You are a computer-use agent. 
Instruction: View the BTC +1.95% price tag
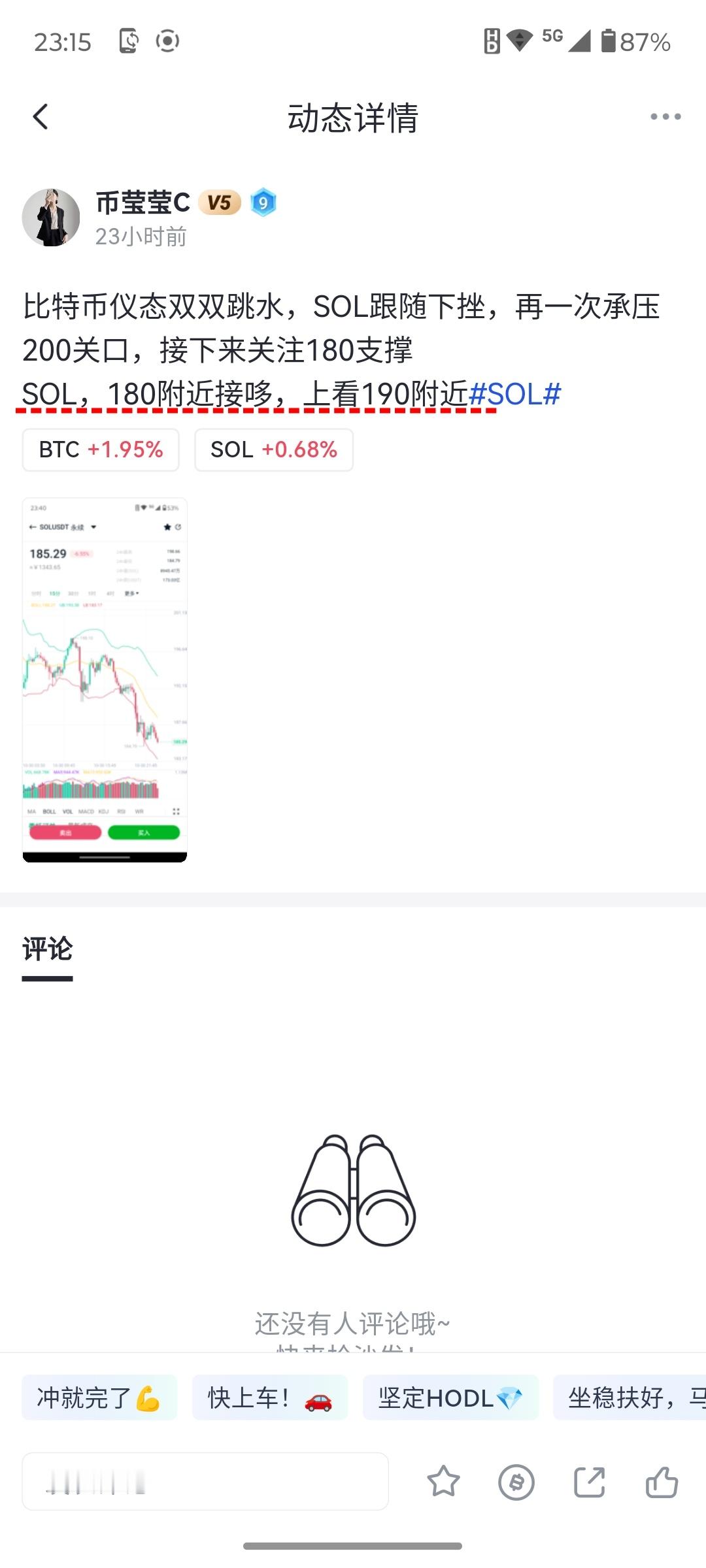pos(100,449)
